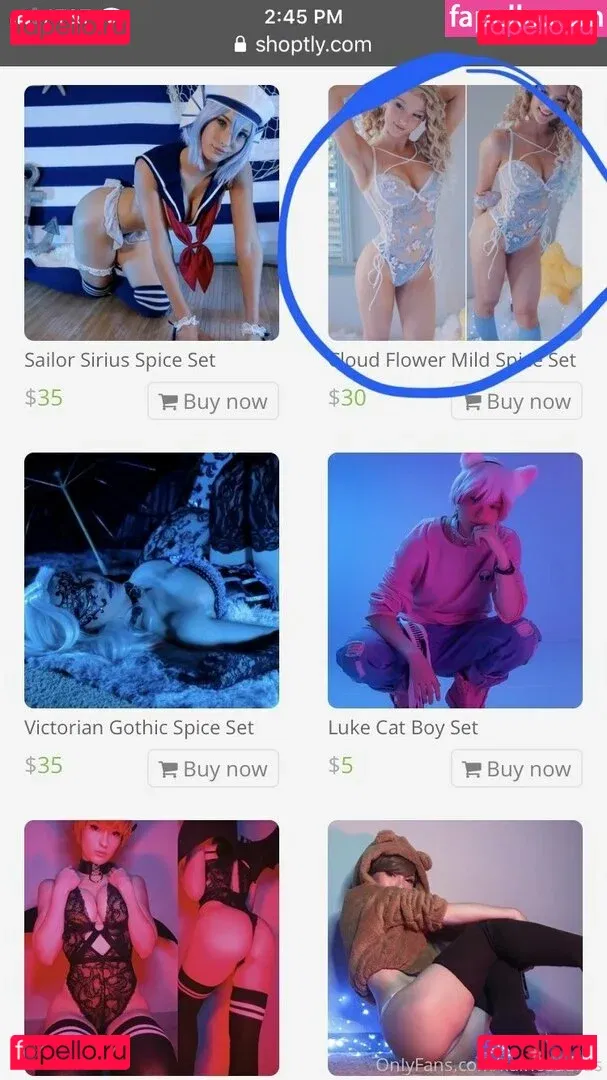Screen dimensions: 607x1080
Task: Open the black lace bodysuit product tile
Action: (151, 945)
